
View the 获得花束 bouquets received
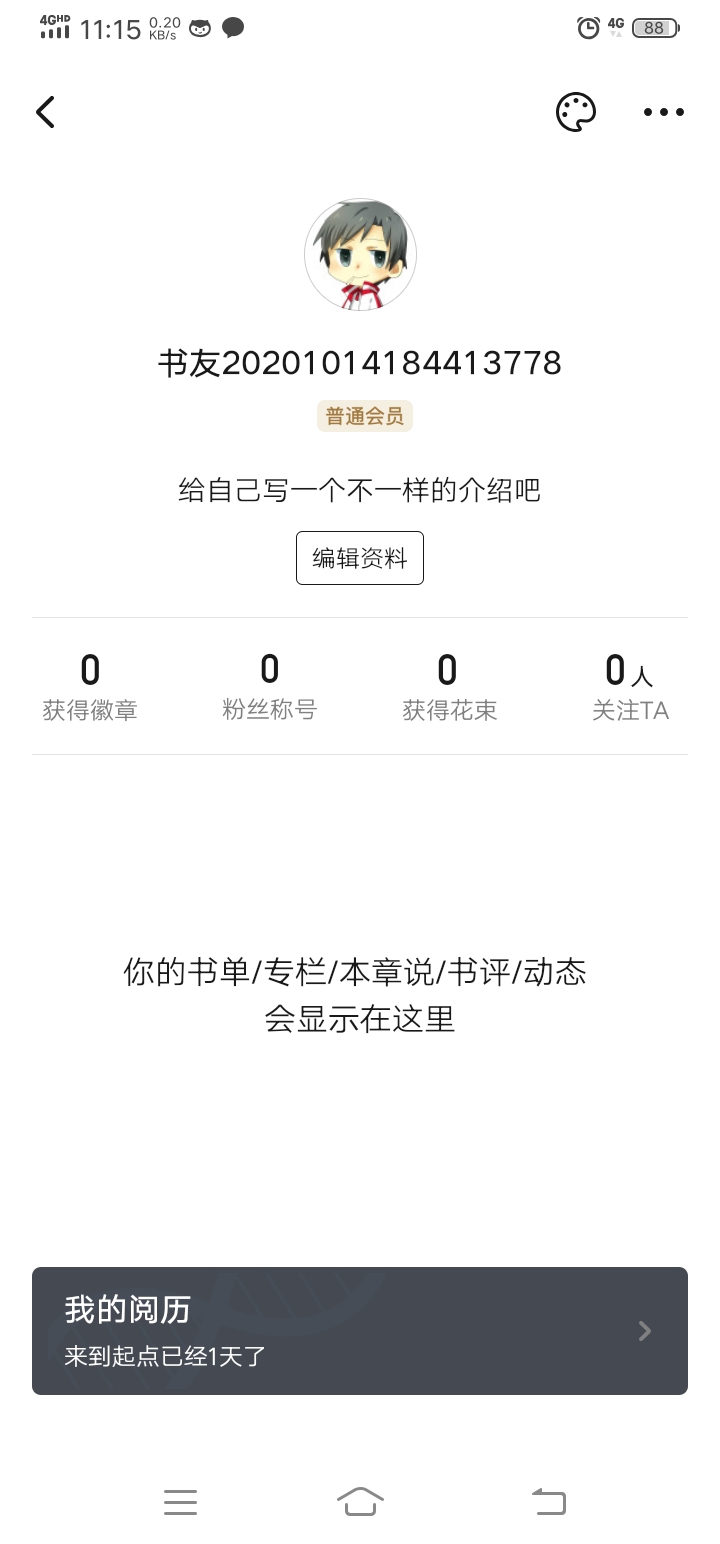(x=449, y=686)
